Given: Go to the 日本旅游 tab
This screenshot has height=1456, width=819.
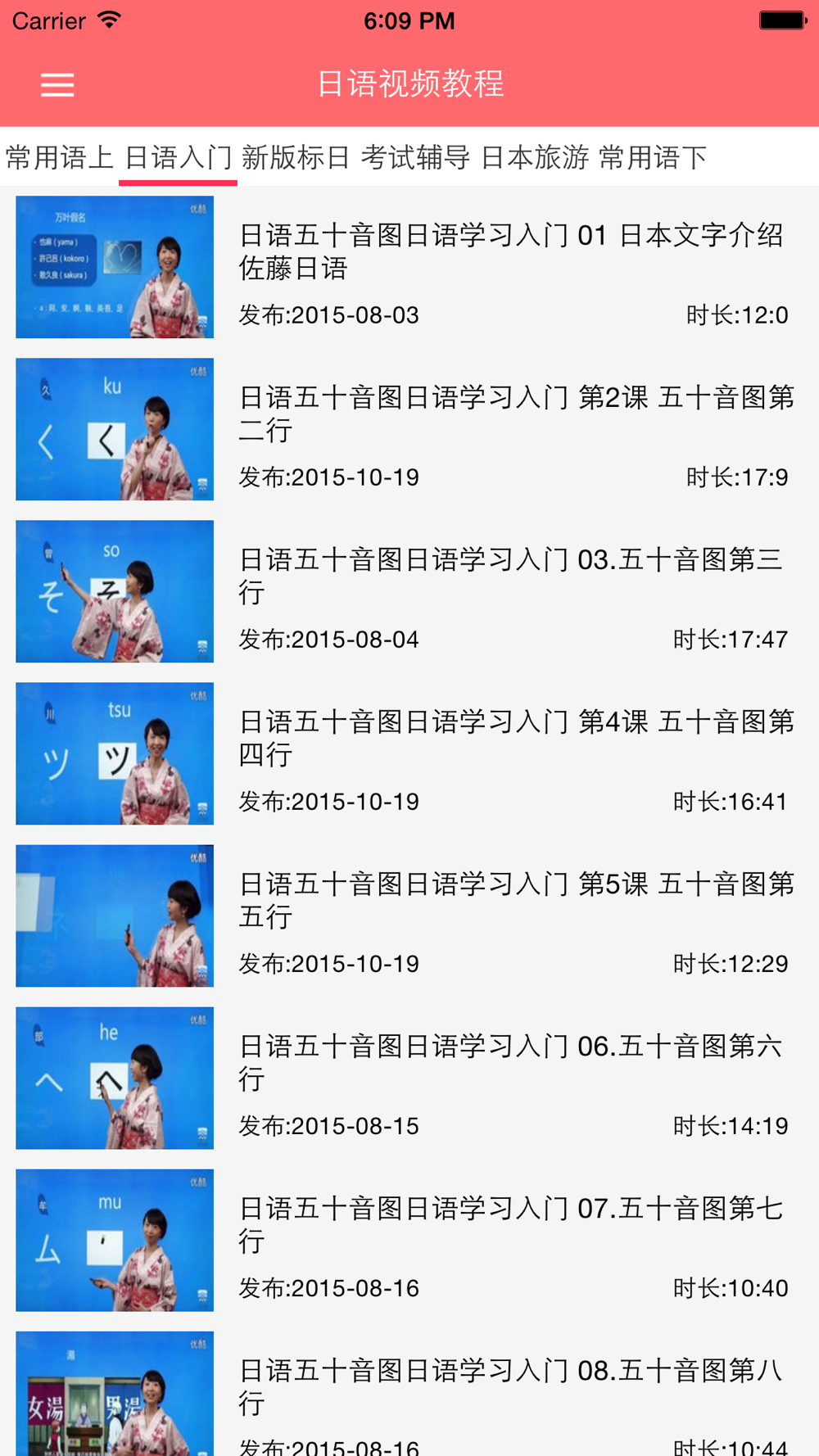Looking at the screenshot, I should point(534,157).
